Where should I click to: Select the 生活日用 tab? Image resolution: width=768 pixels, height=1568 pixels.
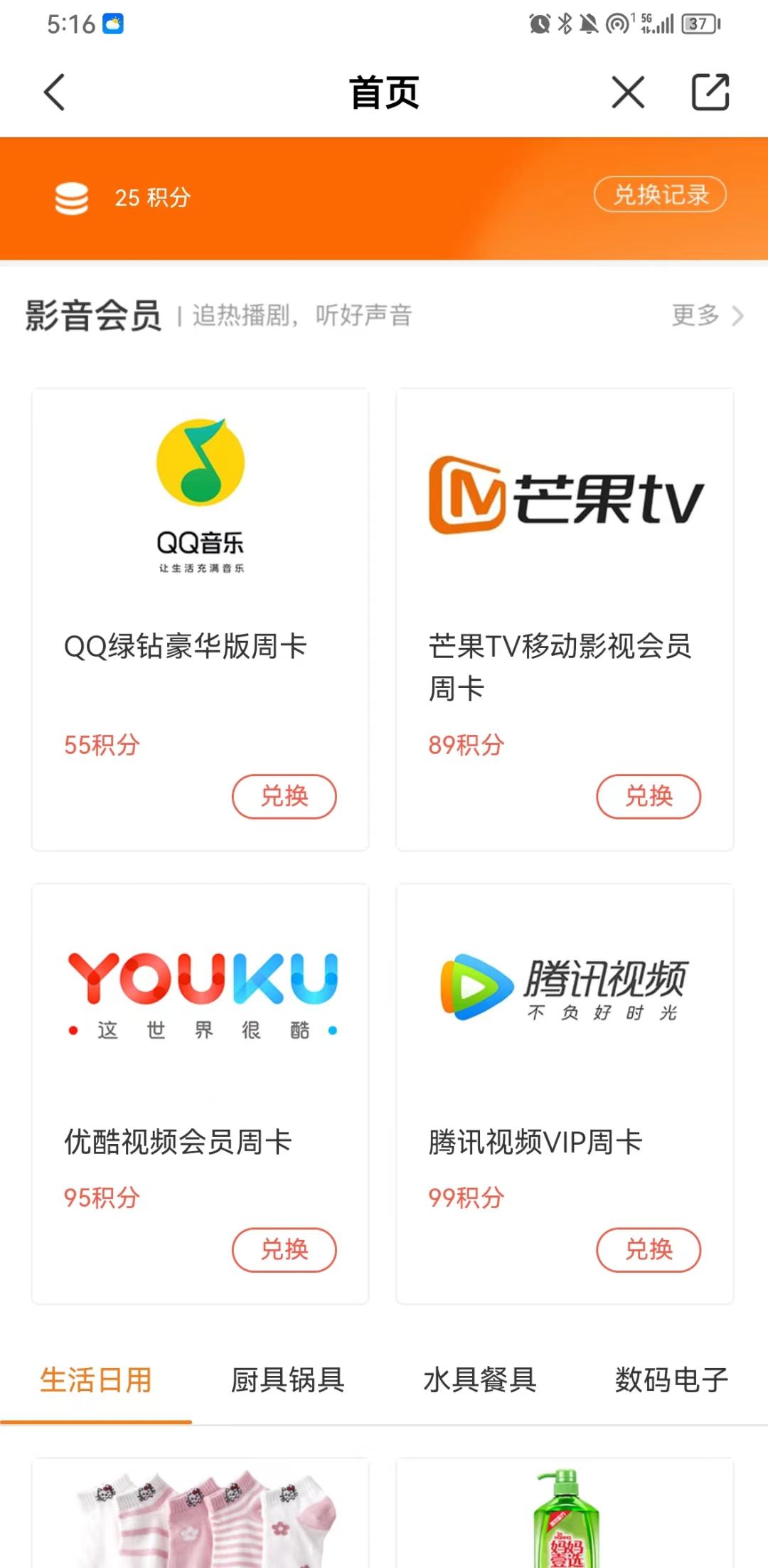[x=96, y=1380]
